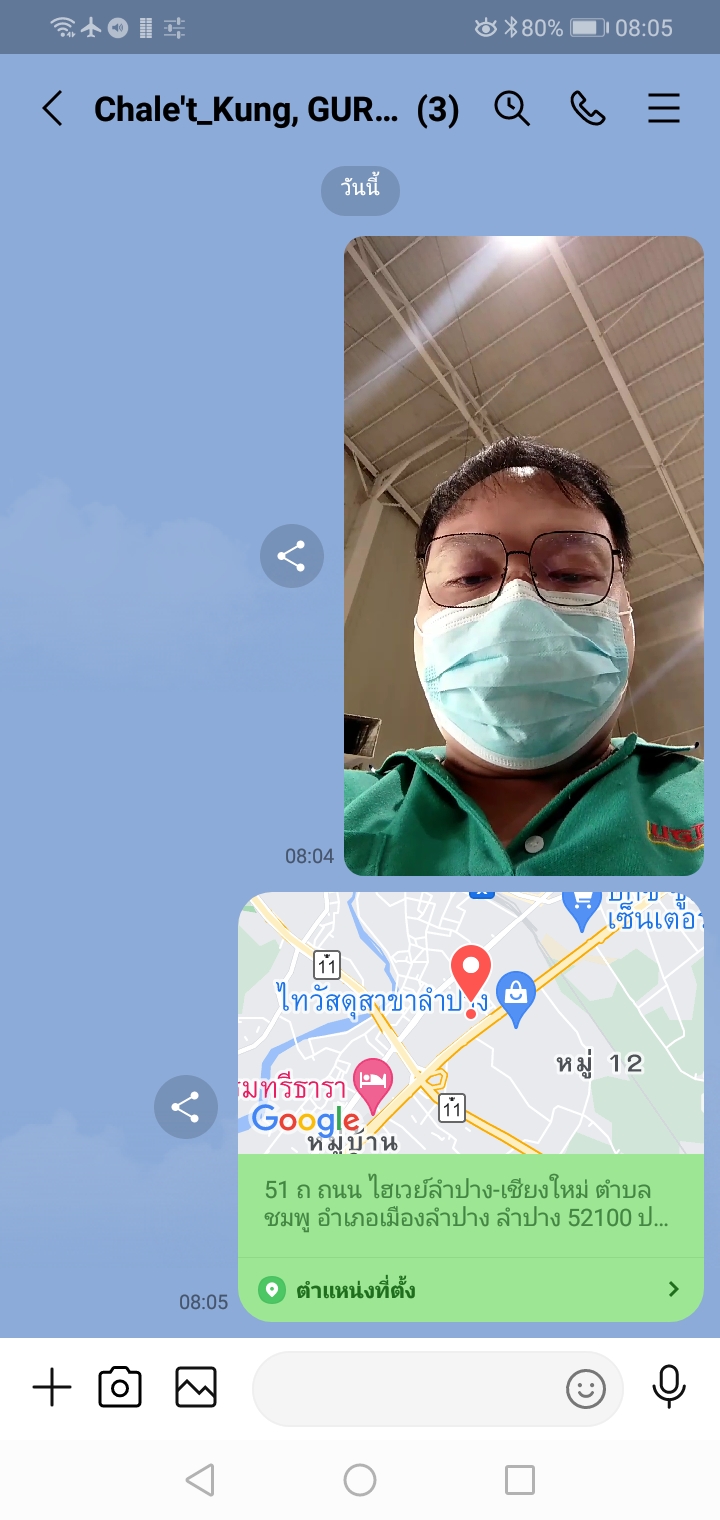Focus the message text field

pyautogui.click(x=405, y=1388)
